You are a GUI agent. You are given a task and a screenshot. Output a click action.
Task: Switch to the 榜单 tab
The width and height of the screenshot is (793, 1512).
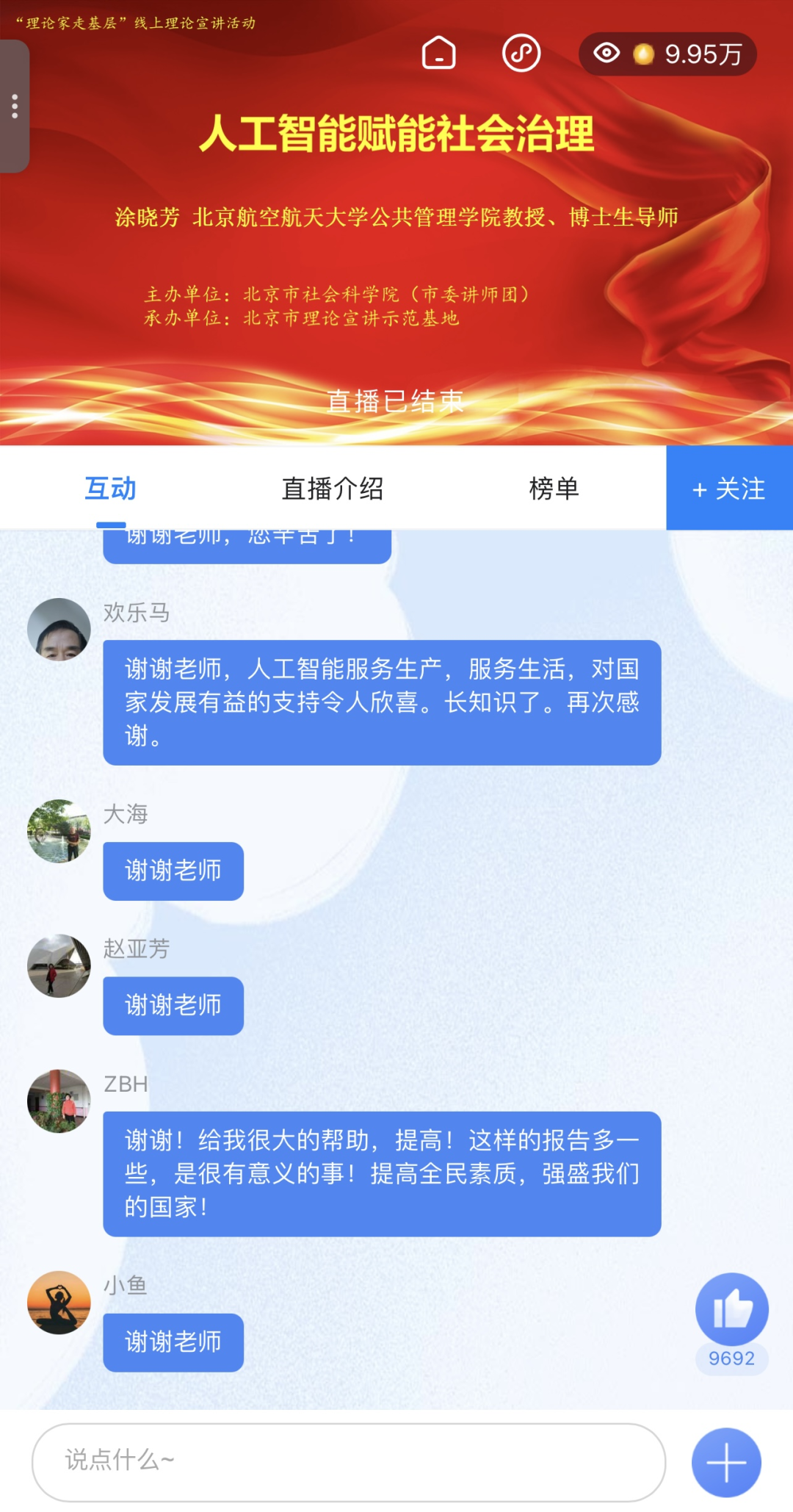554,489
